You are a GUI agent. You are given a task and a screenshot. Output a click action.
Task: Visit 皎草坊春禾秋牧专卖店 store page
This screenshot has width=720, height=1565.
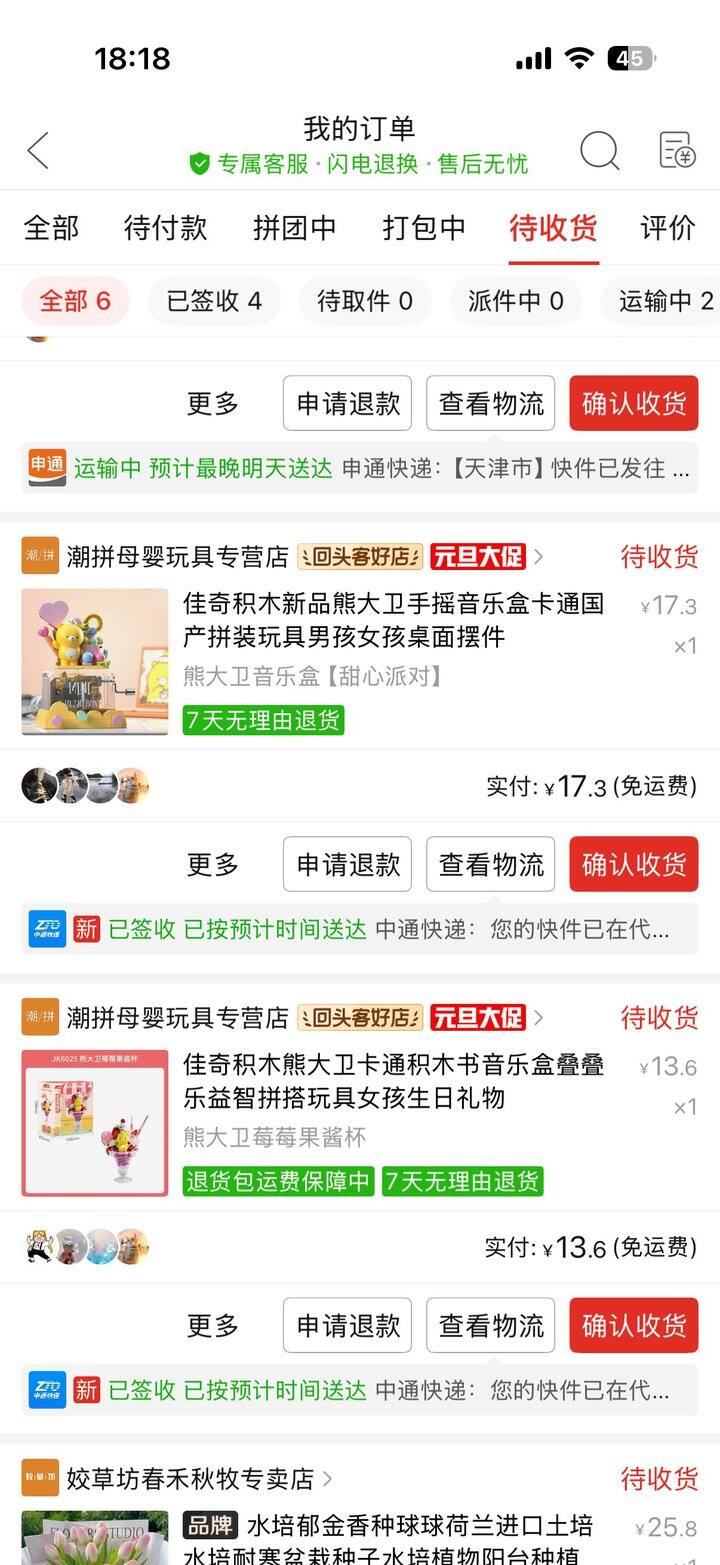(190, 1478)
